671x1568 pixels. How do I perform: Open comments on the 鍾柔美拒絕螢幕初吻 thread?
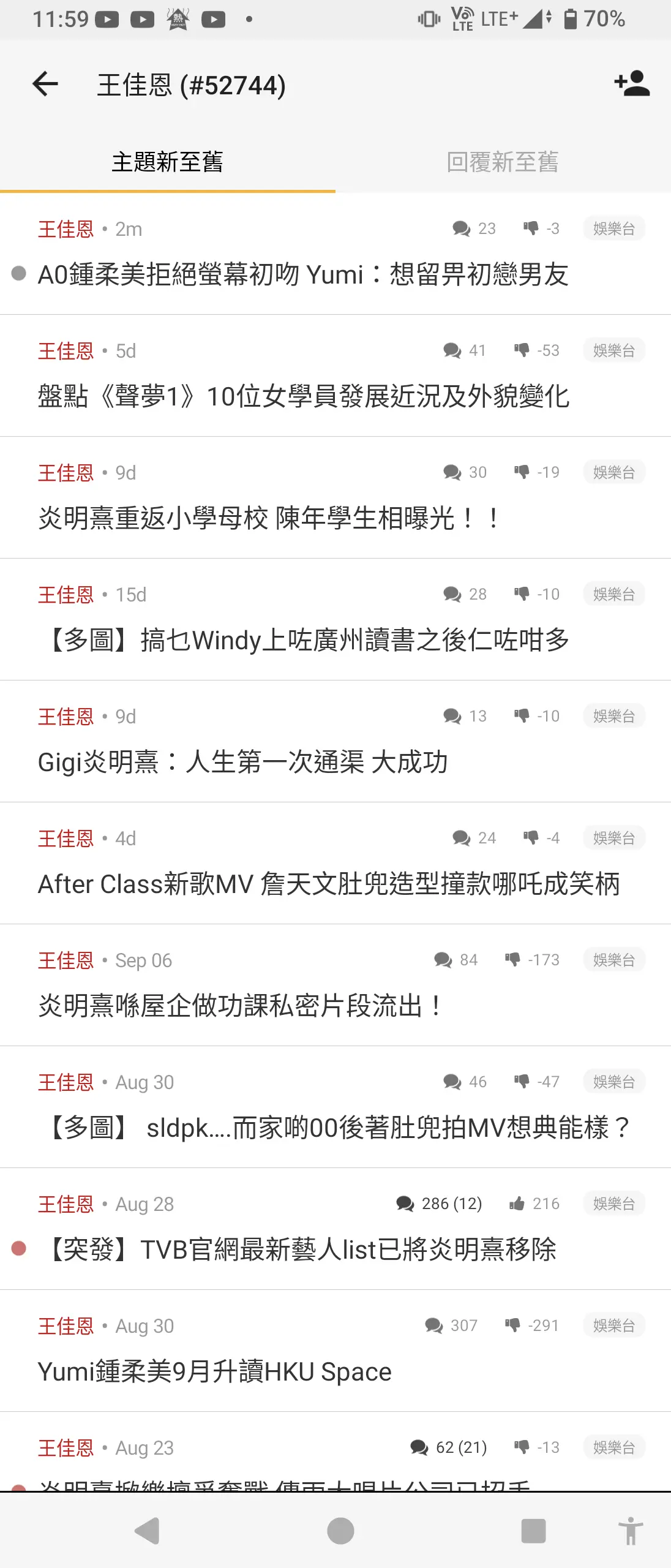tap(459, 228)
